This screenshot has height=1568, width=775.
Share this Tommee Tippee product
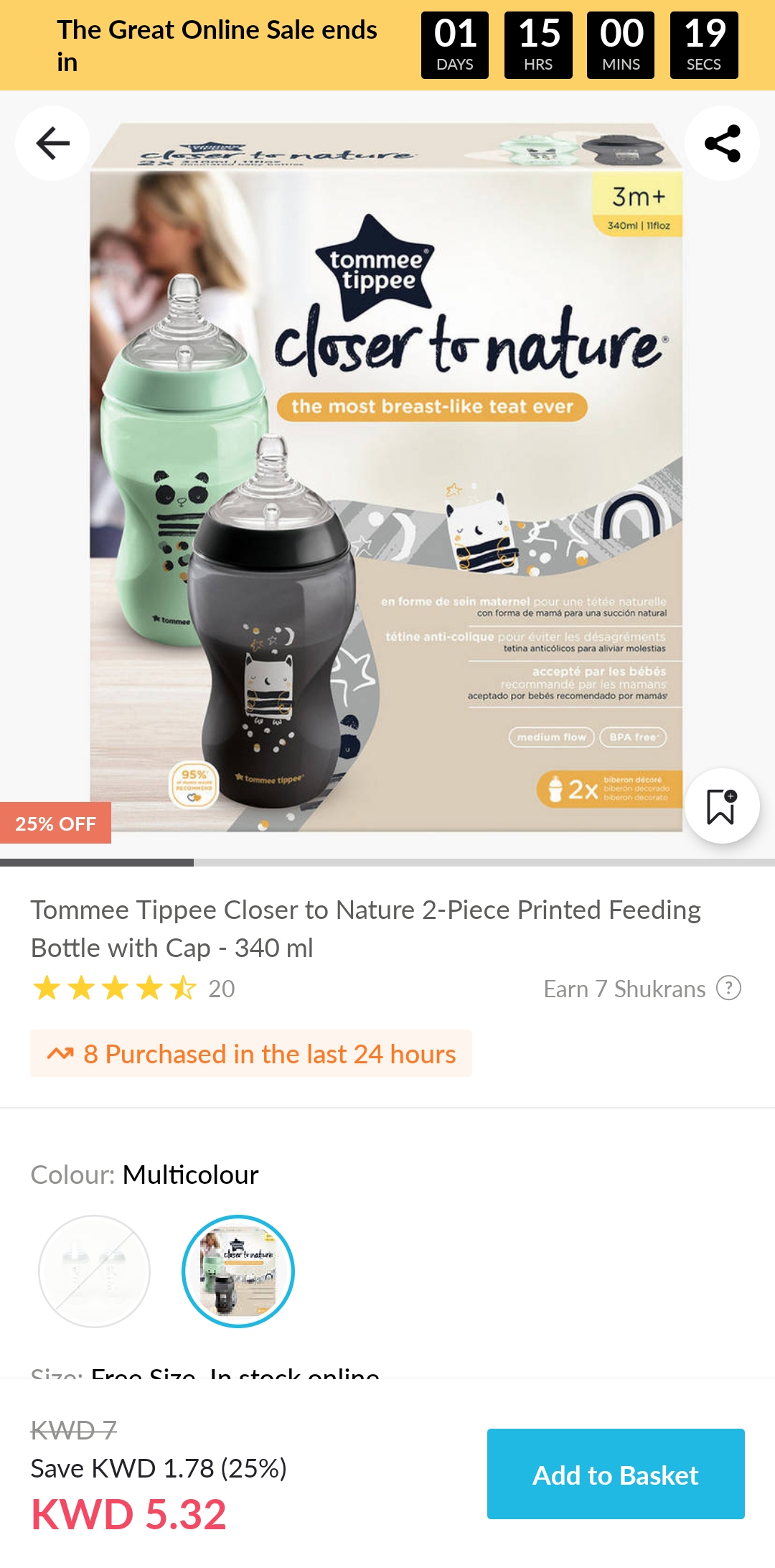(722, 143)
